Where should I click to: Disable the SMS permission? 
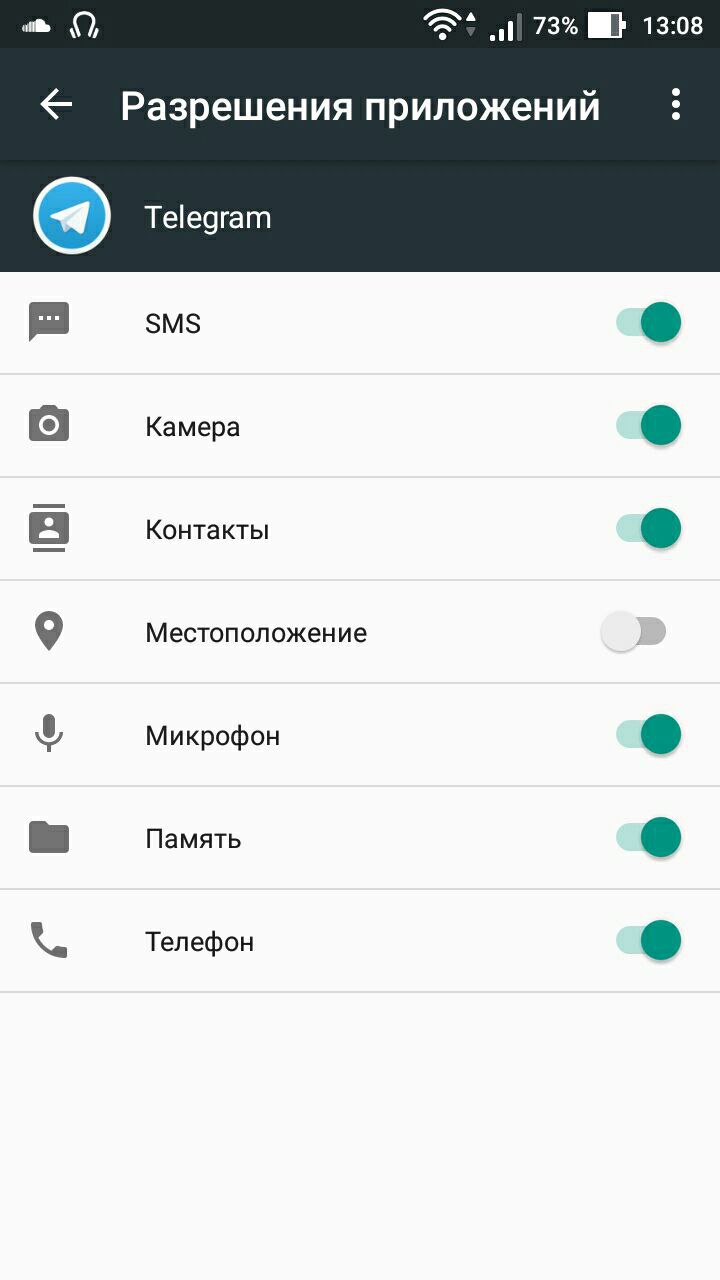[x=648, y=323]
